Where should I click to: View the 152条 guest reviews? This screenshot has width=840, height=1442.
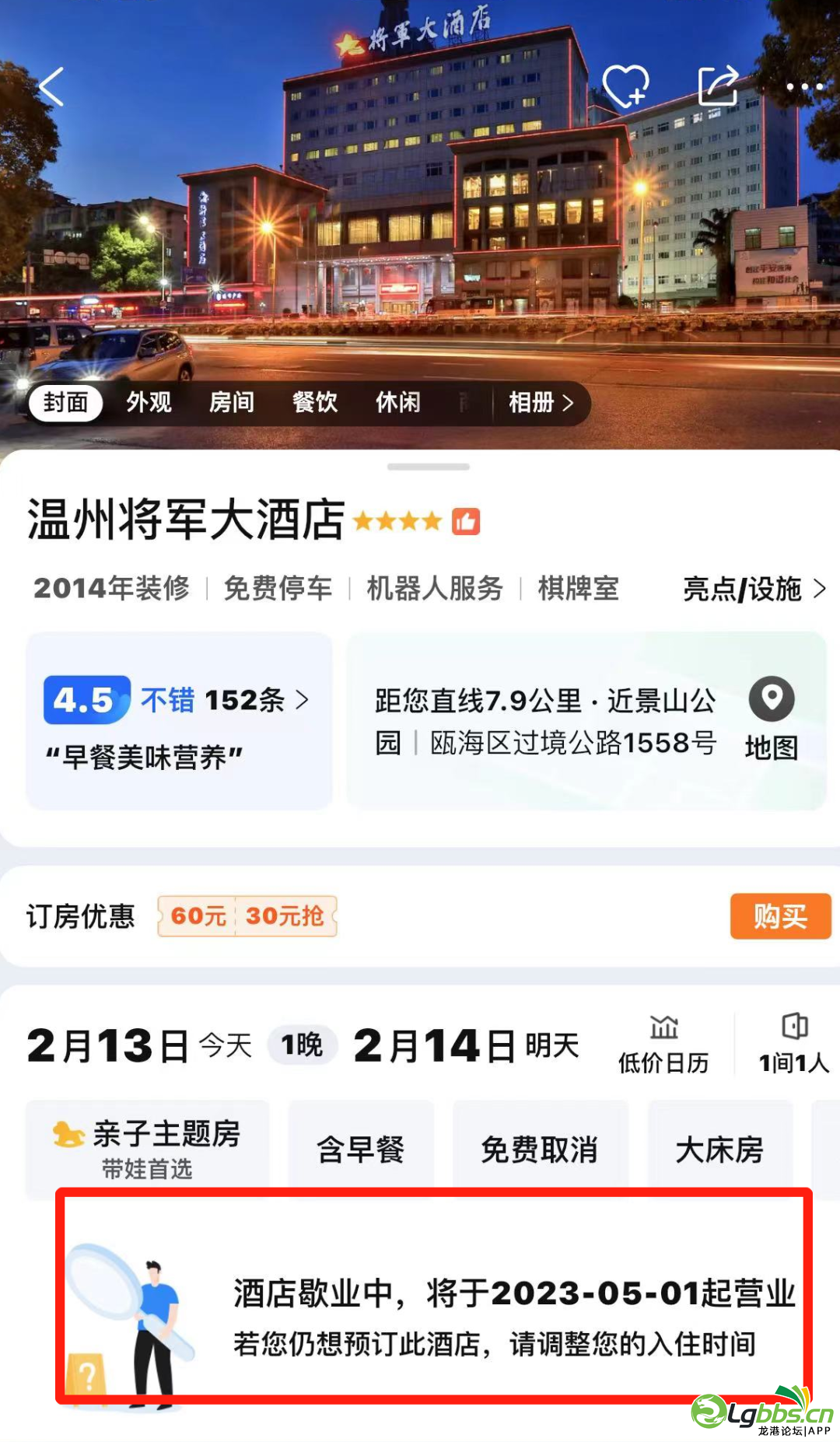pos(244,700)
